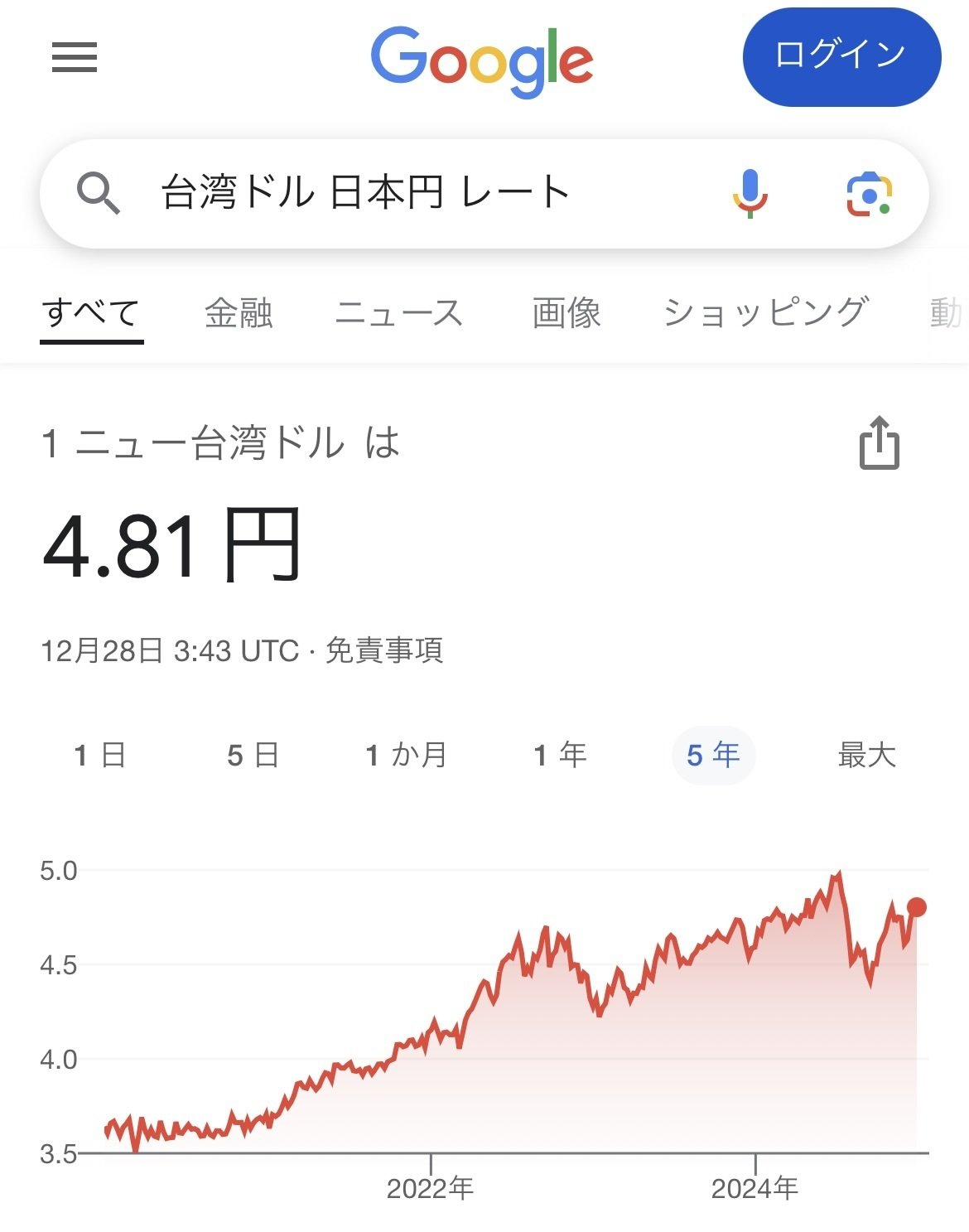Click the 2022年 label on the chart axis

point(429,1186)
